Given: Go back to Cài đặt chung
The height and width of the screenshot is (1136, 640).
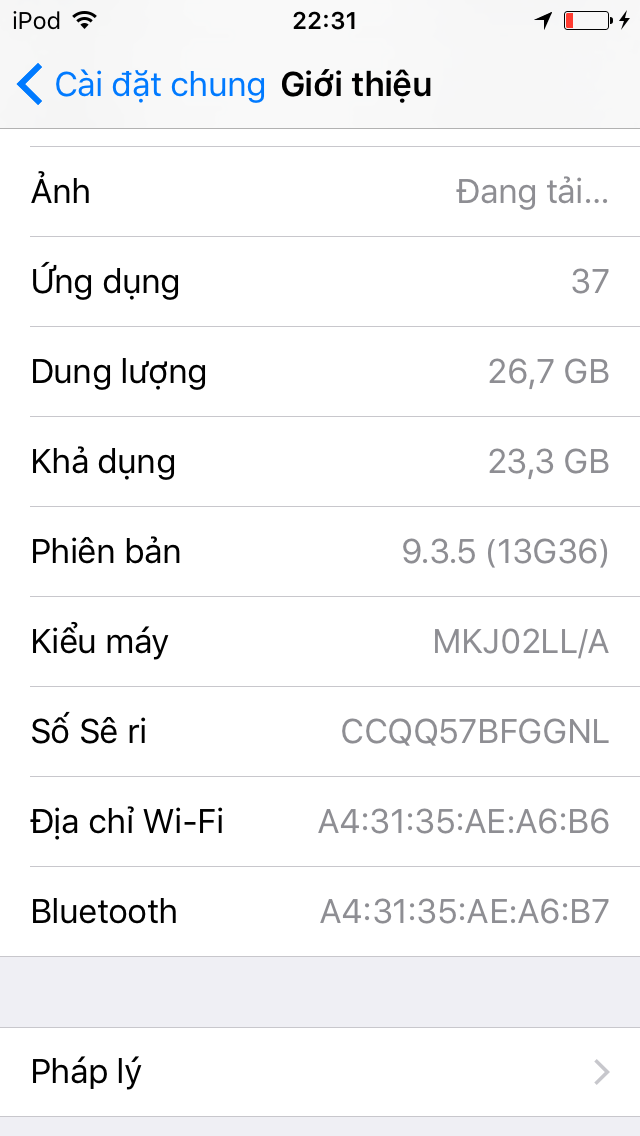Looking at the screenshot, I should click(140, 85).
